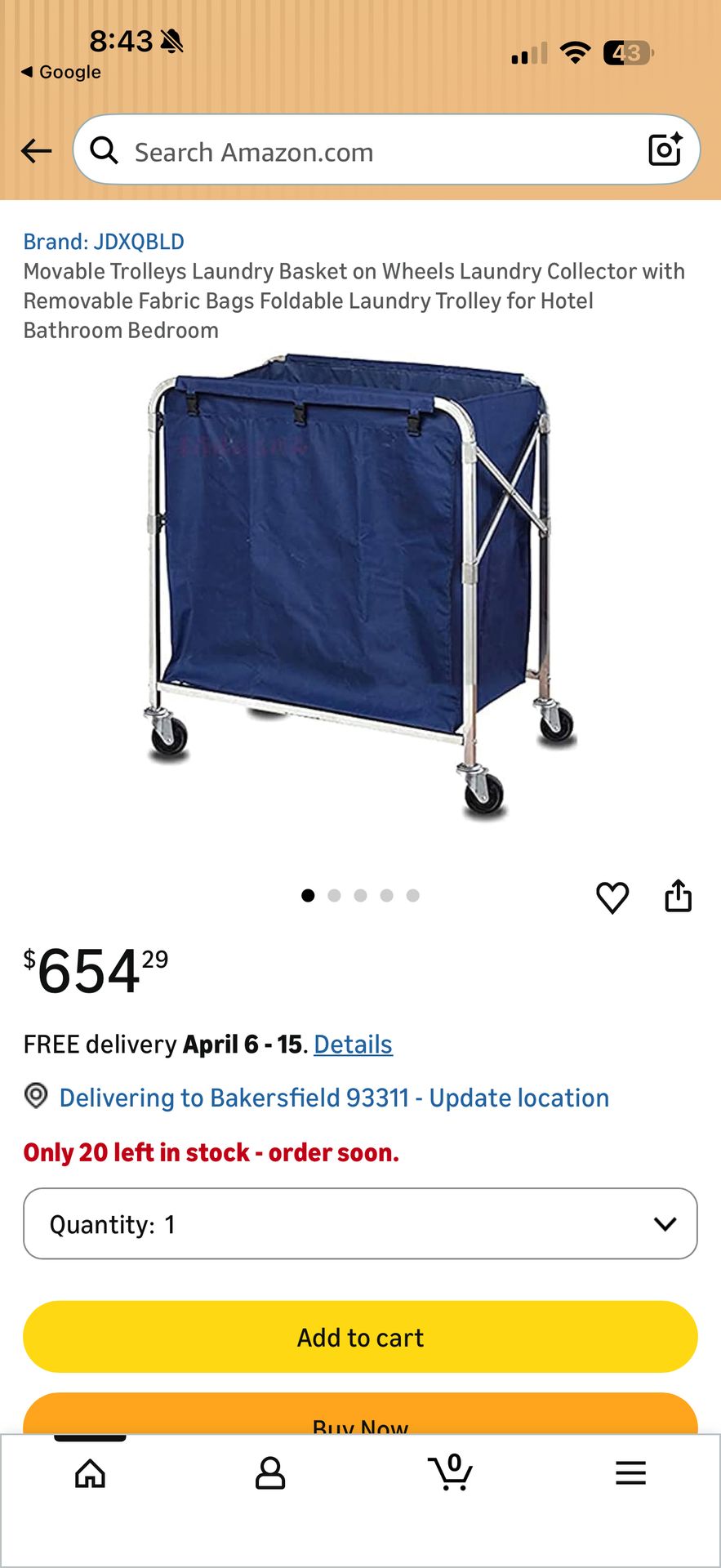The width and height of the screenshot is (721, 1568).
Task: Go to the Home tab
Action: pos(90,1473)
